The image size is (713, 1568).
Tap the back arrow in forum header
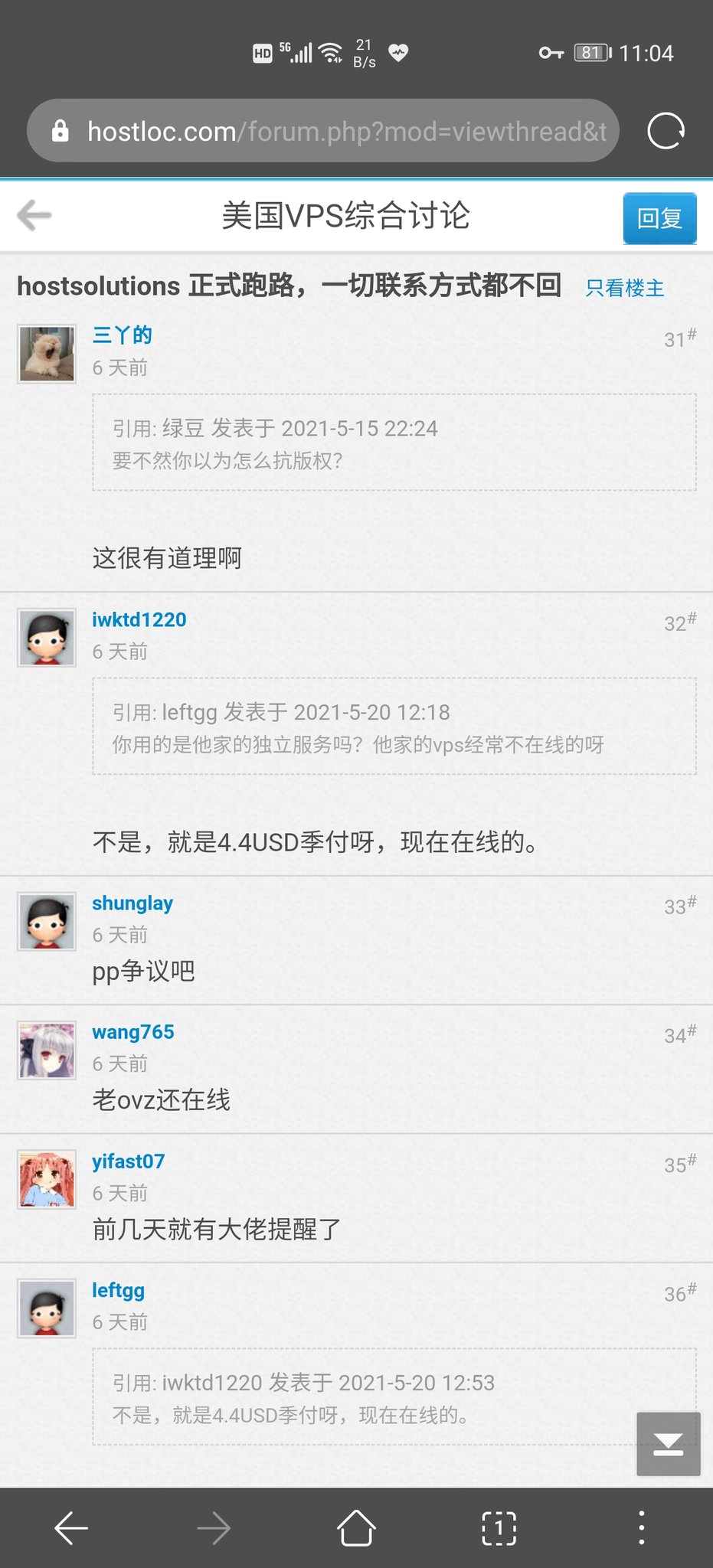coord(34,215)
